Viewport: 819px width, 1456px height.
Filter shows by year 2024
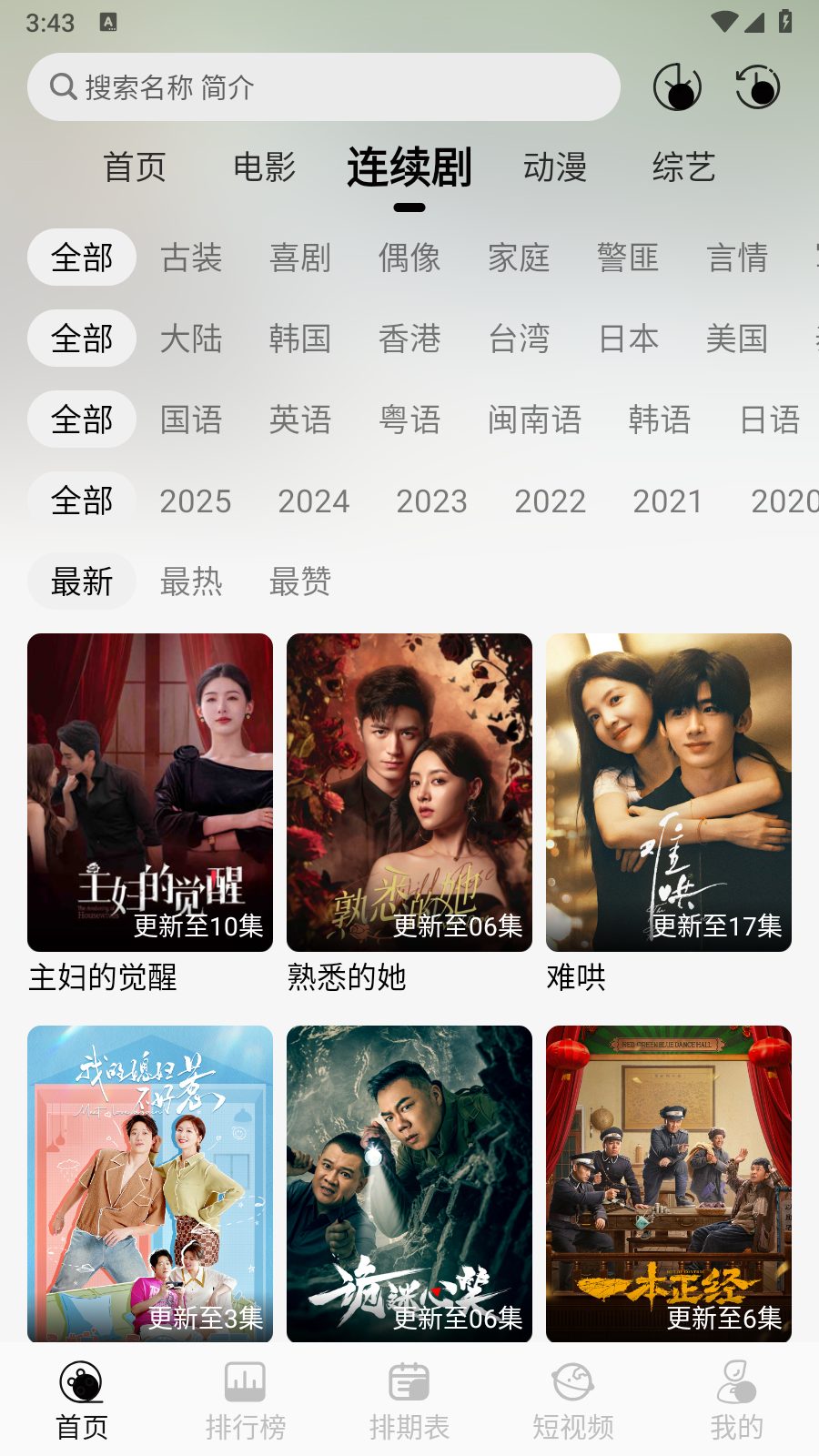(314, 500)
